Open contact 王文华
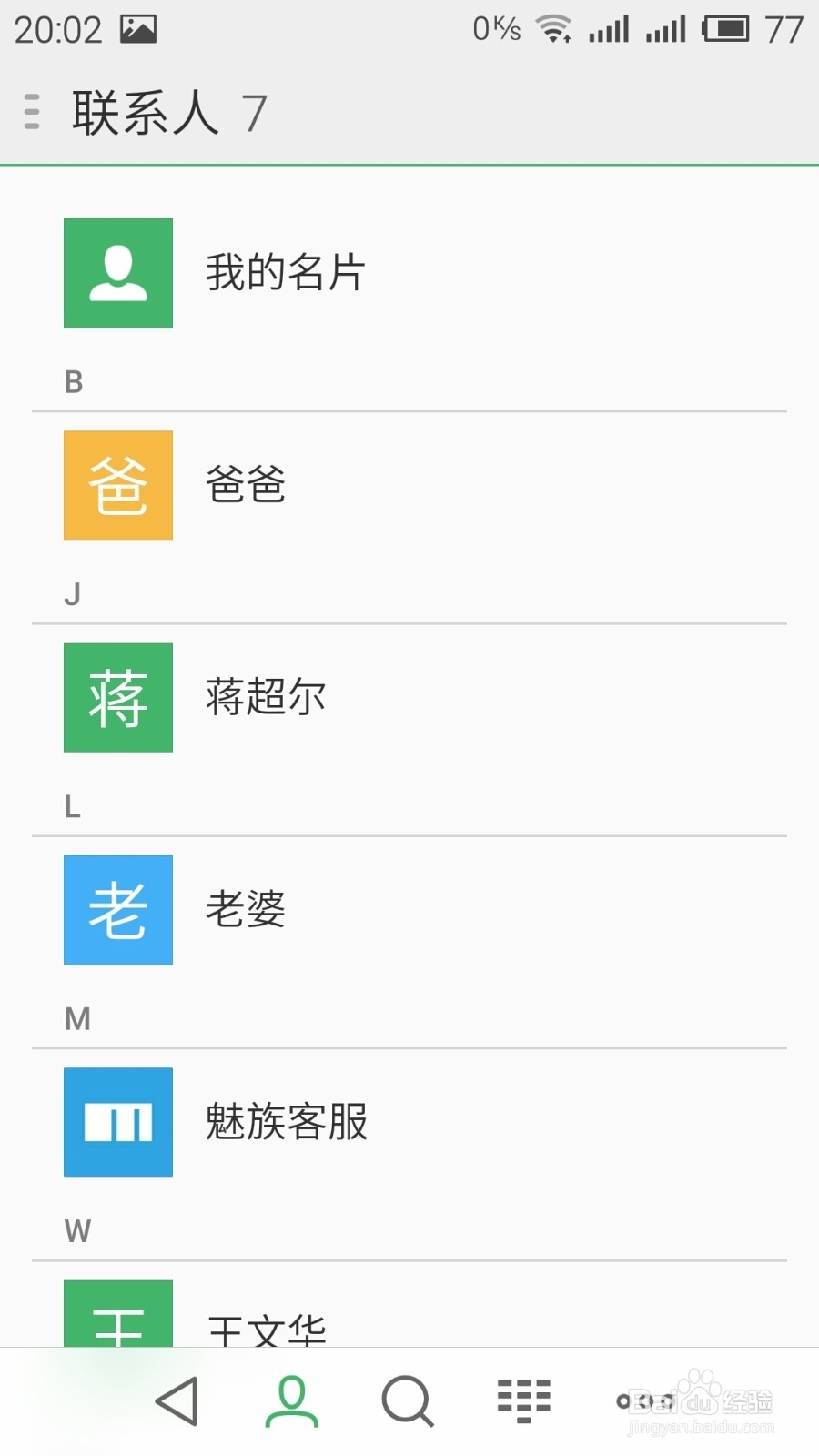 (x=409, y=1310)
